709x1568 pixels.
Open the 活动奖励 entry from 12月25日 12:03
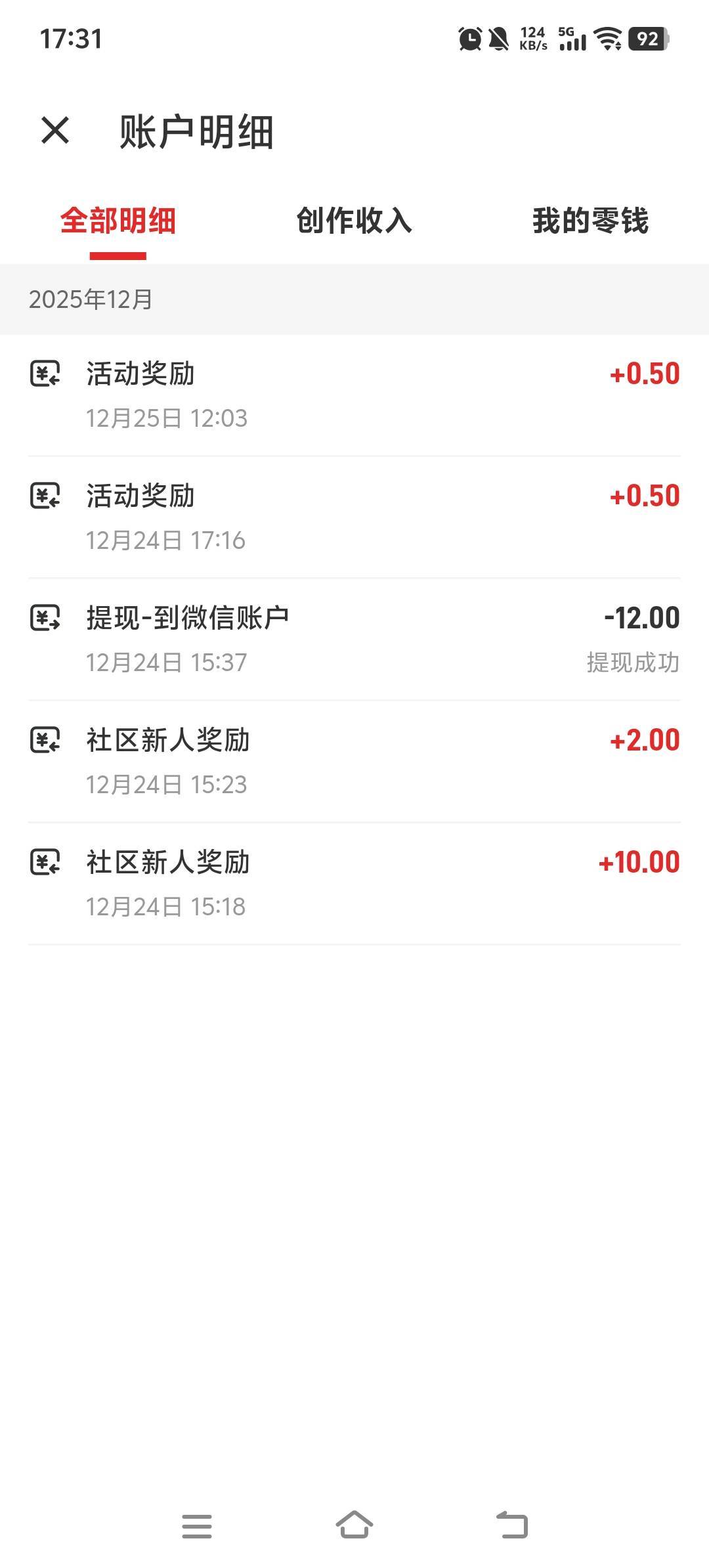pos(354,395)
